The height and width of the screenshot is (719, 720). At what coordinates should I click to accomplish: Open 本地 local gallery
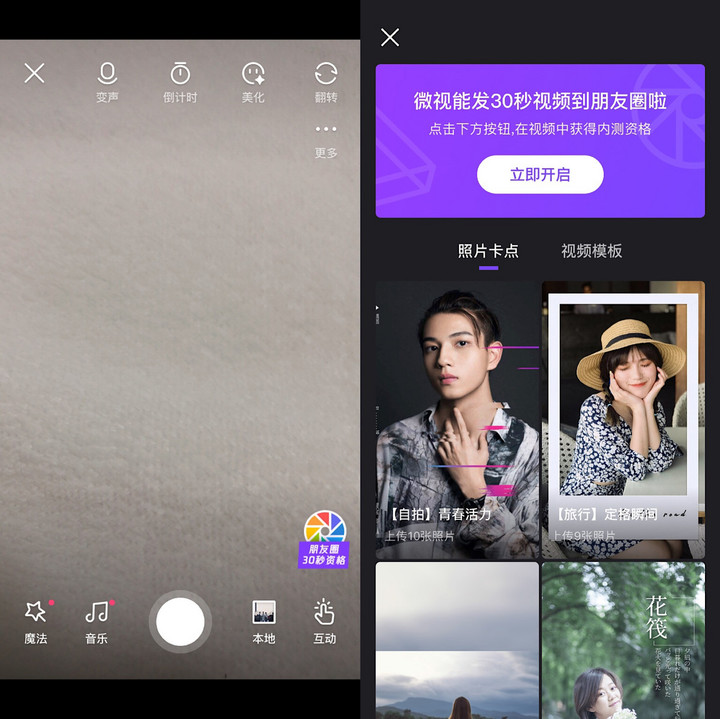(264, 621)
